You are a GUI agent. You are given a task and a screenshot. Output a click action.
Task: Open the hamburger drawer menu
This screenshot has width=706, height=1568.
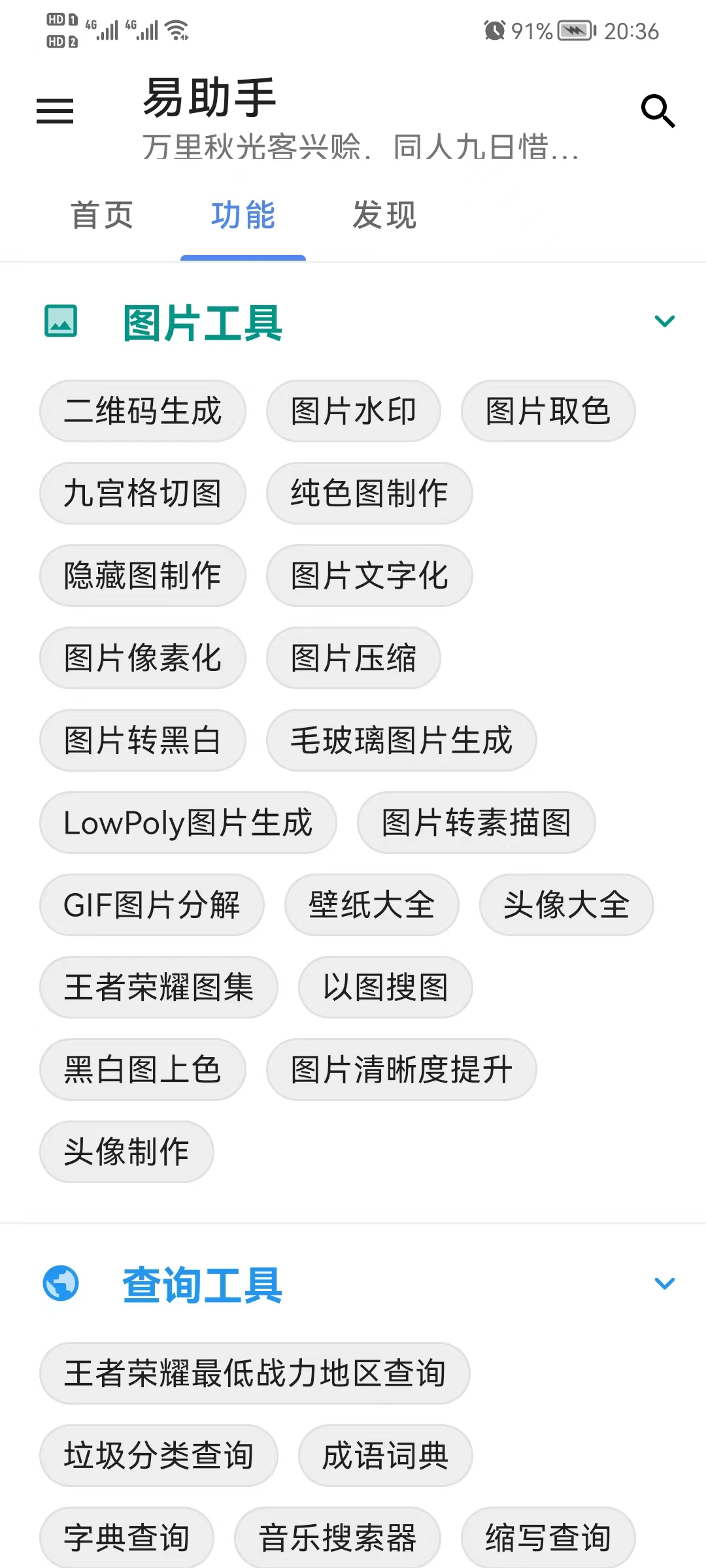(x=55, y=111)
